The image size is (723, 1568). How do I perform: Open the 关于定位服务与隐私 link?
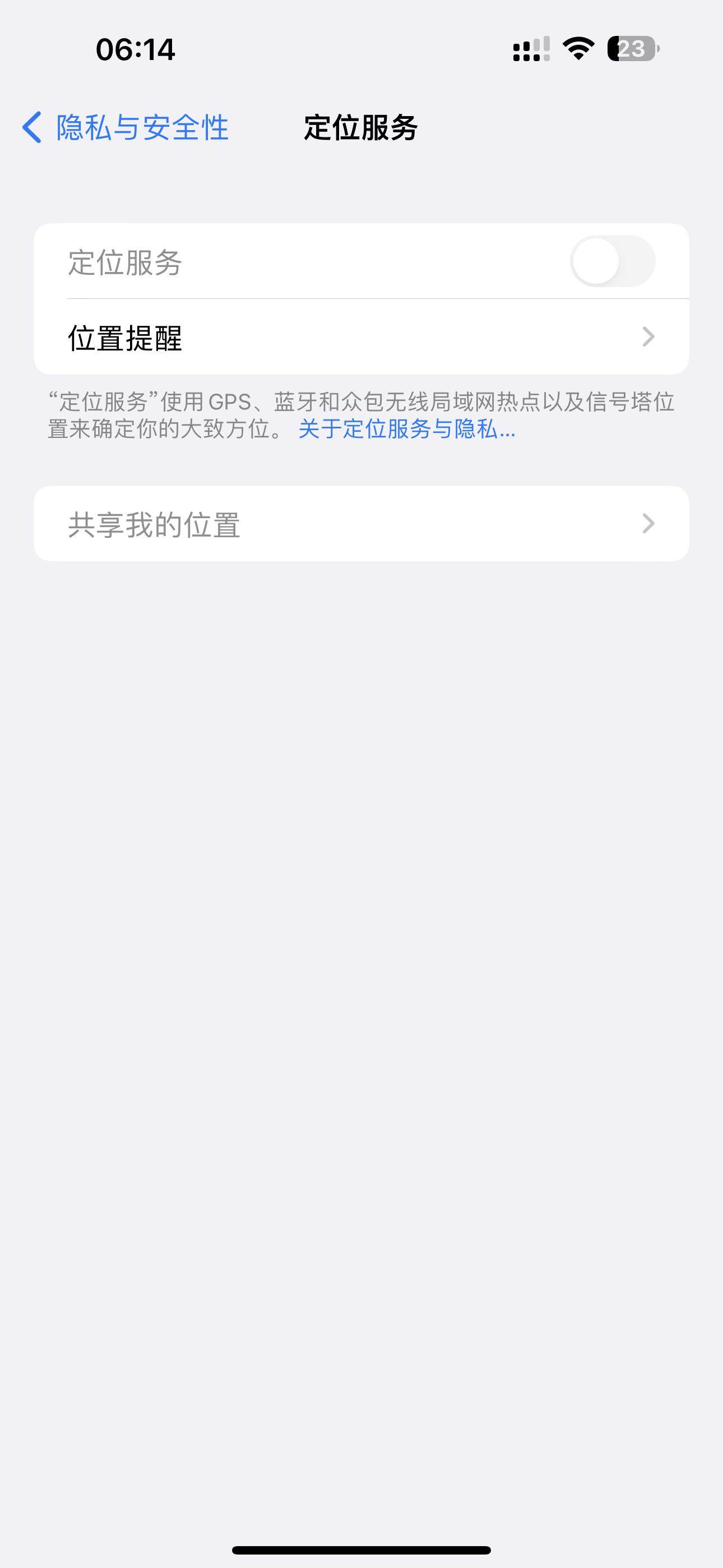406,430
